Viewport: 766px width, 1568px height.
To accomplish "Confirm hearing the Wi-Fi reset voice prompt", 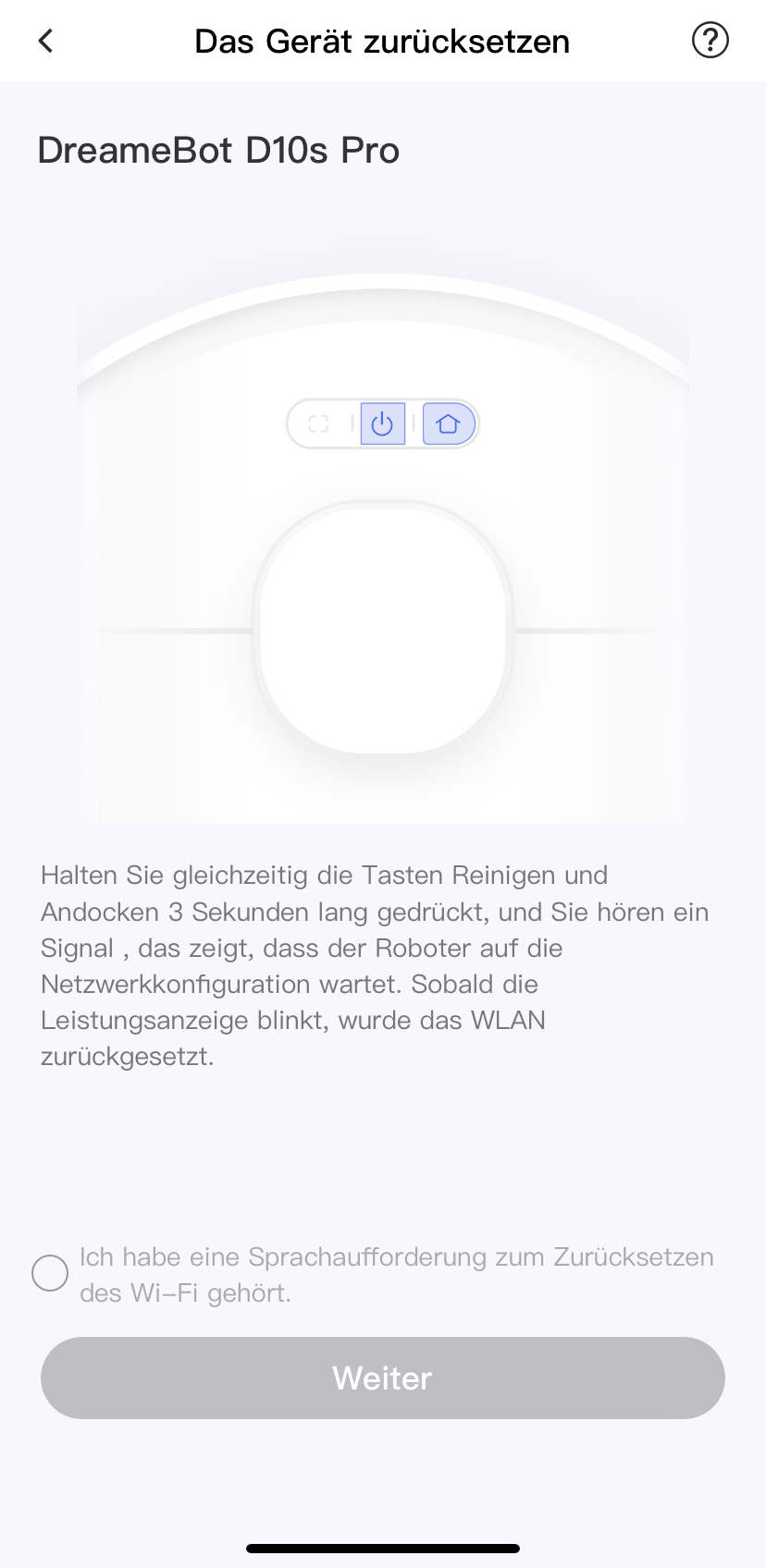I will pos(50,1273).
